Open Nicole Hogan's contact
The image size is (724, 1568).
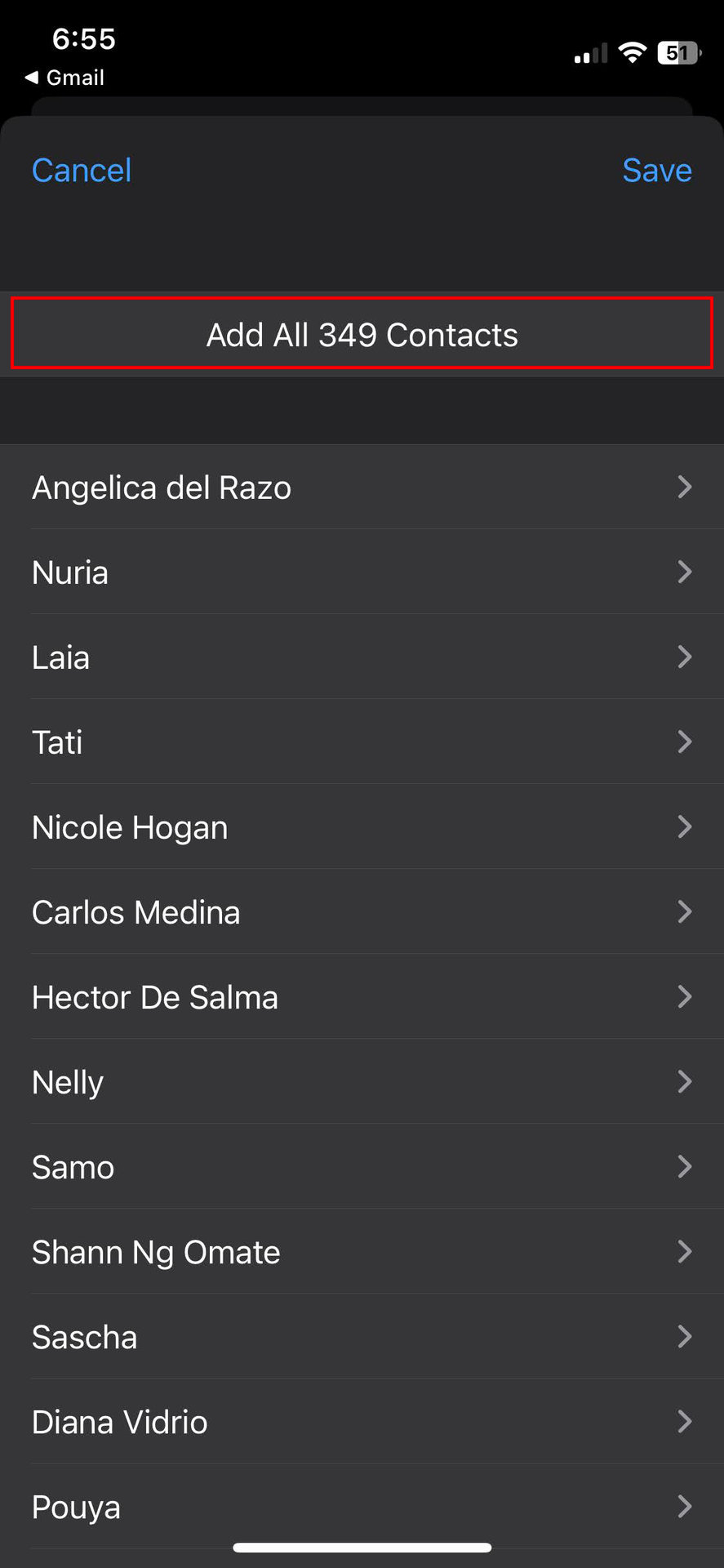click(362, 827)
